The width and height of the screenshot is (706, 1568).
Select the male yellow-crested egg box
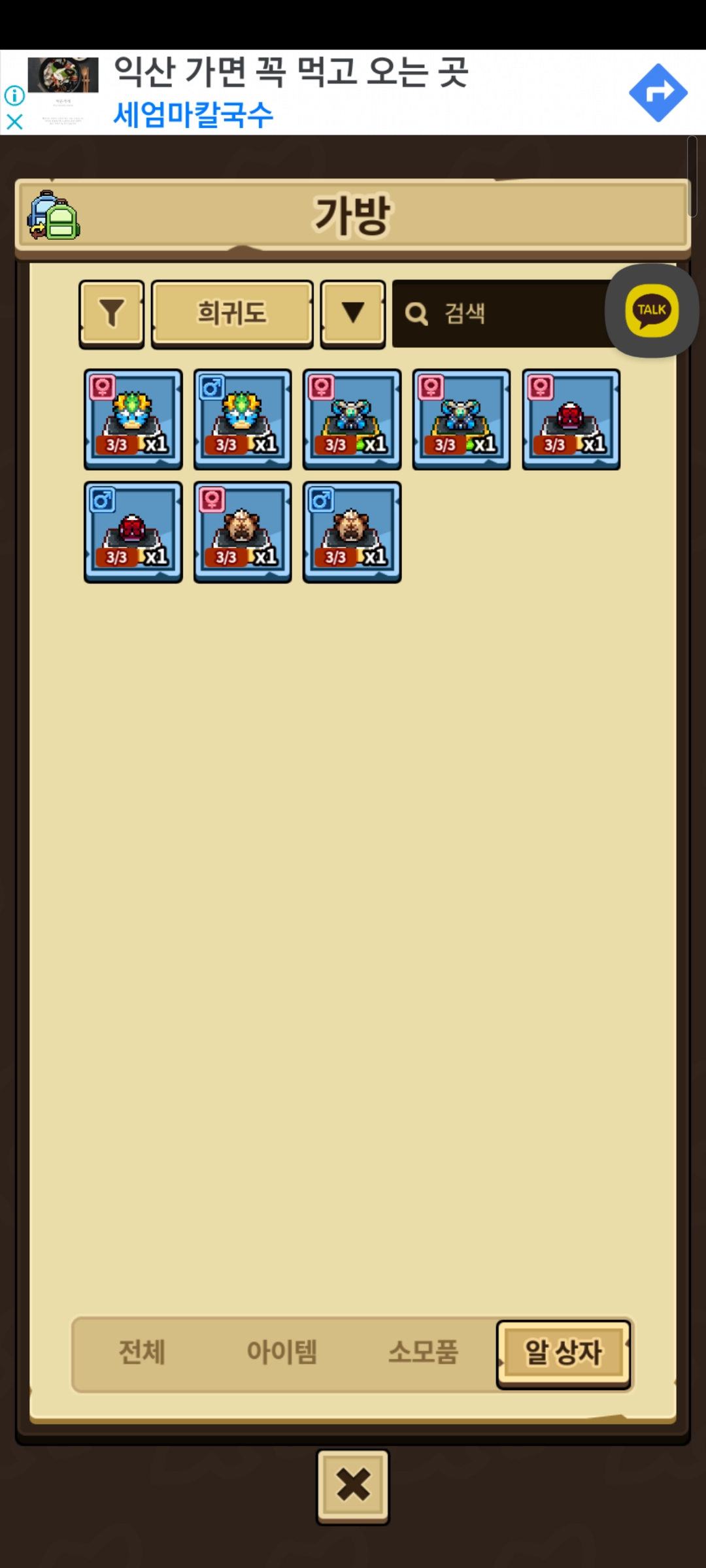pos(243,419)
